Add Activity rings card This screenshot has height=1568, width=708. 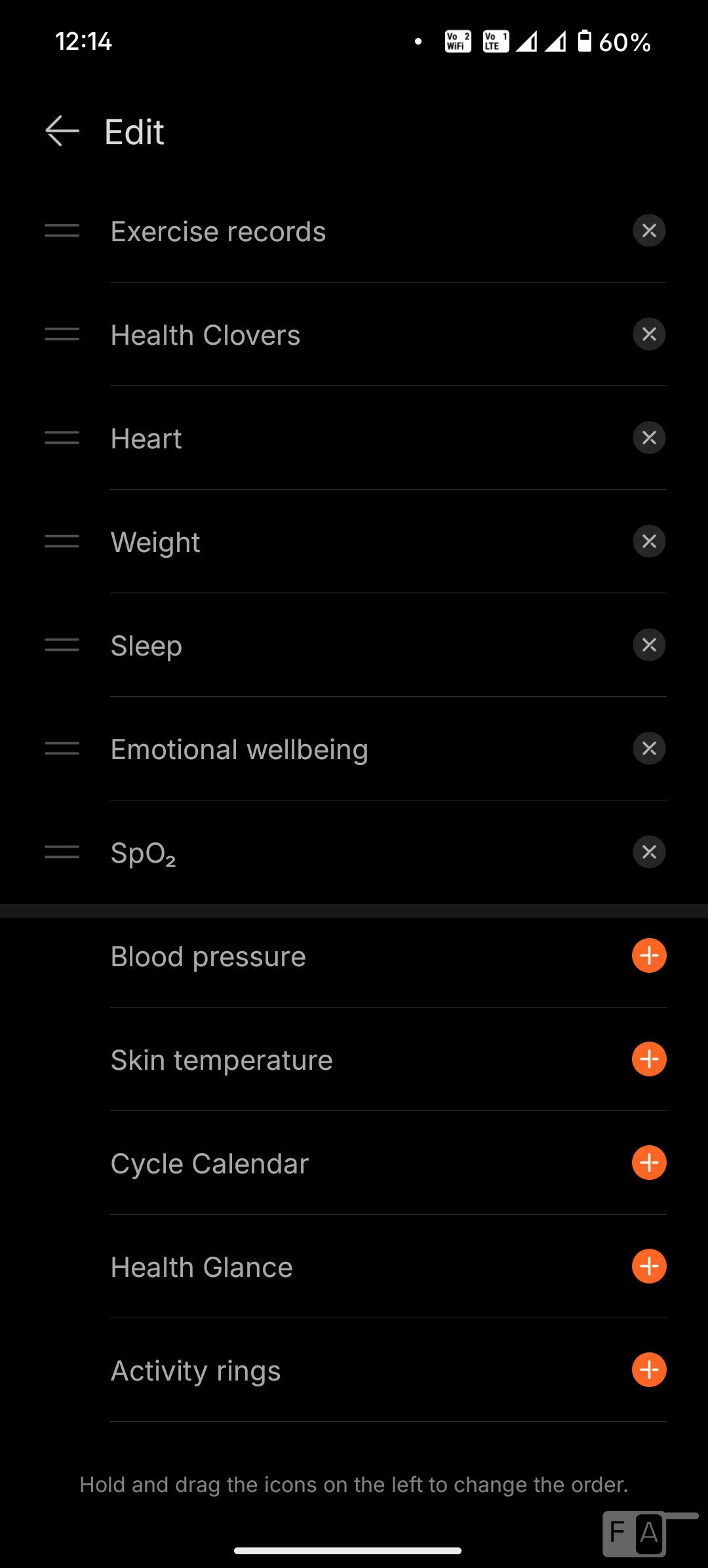(649, 1370)
